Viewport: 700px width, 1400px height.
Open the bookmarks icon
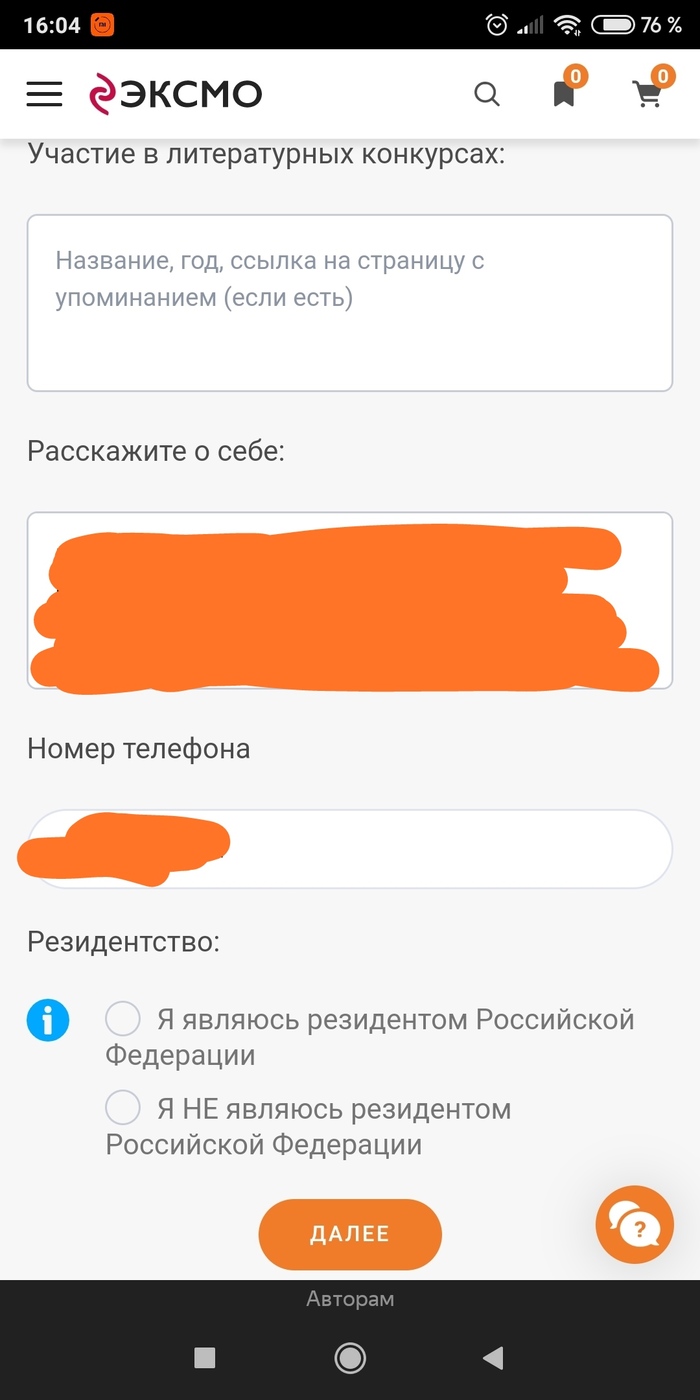click(564, 93)
